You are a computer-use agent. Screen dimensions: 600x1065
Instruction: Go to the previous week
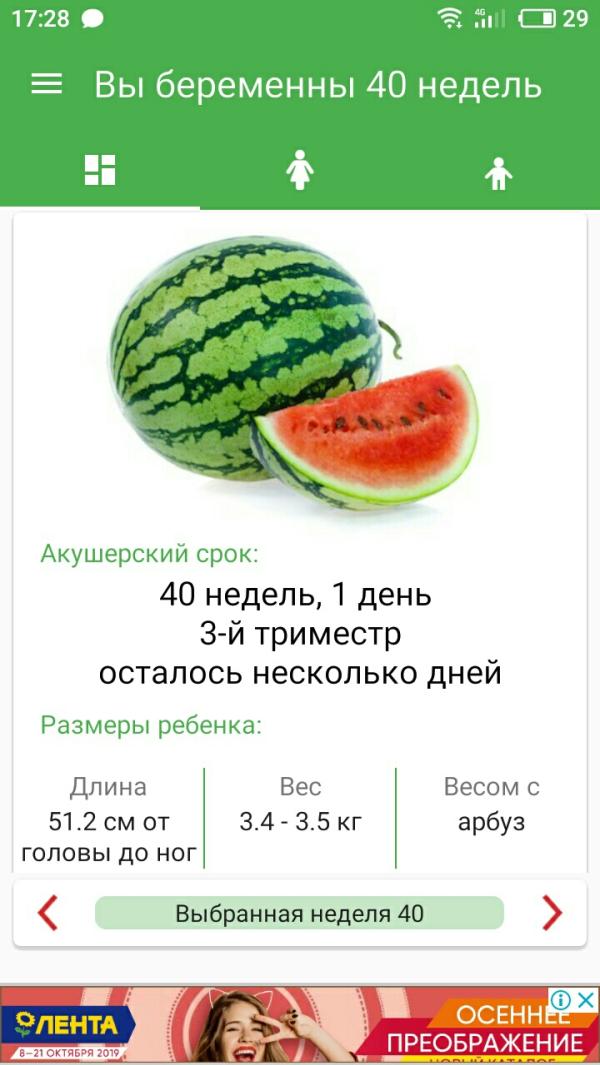pyautogui.click(x=48, y=913)
